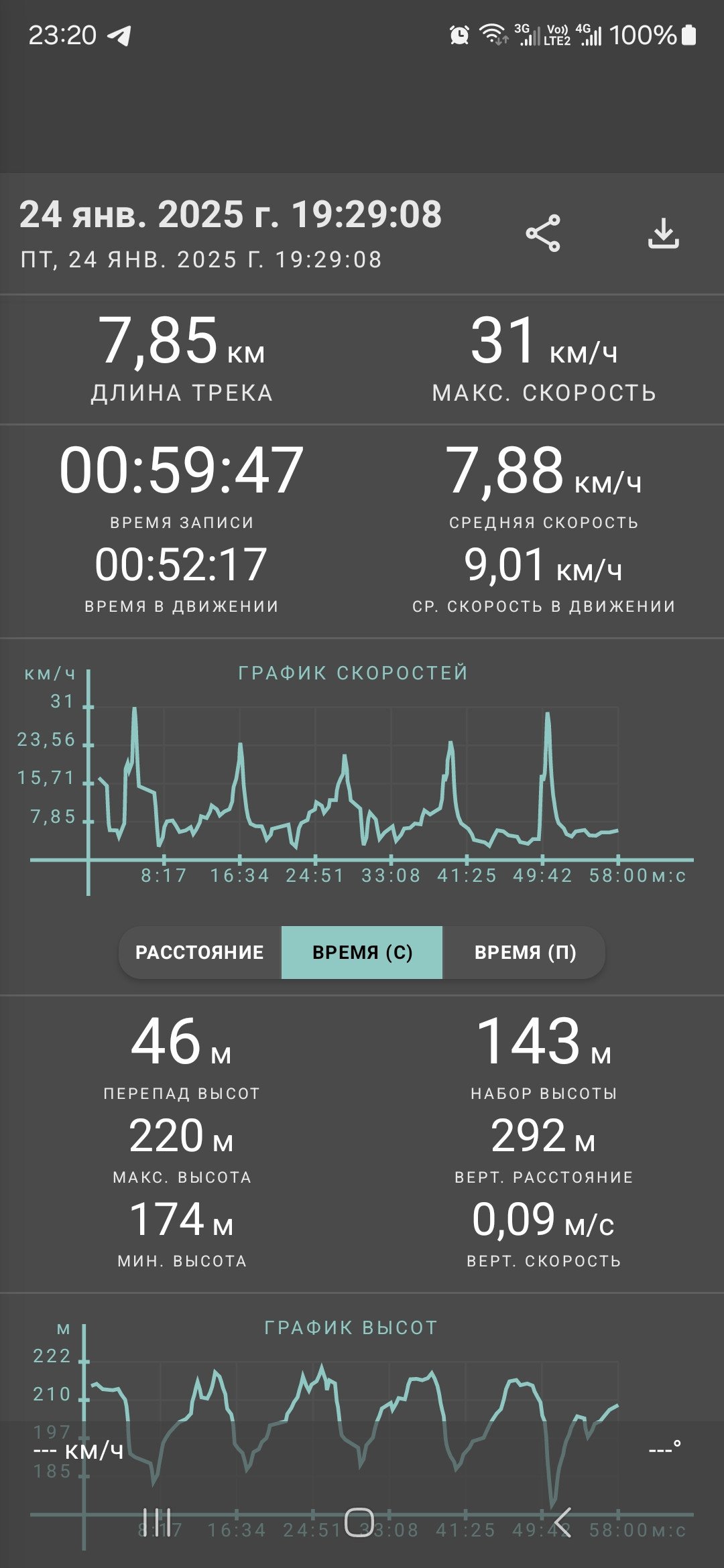Download the track file
This screenshot has height=1568, width=724.
[x=664, y=233]
